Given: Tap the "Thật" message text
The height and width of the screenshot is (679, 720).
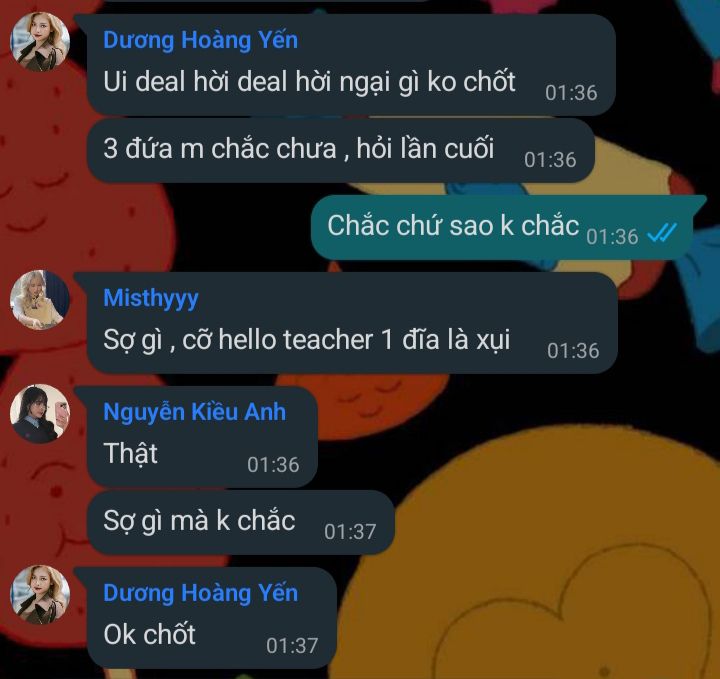Looking at the screenshot, I should (x=131, y=454).
